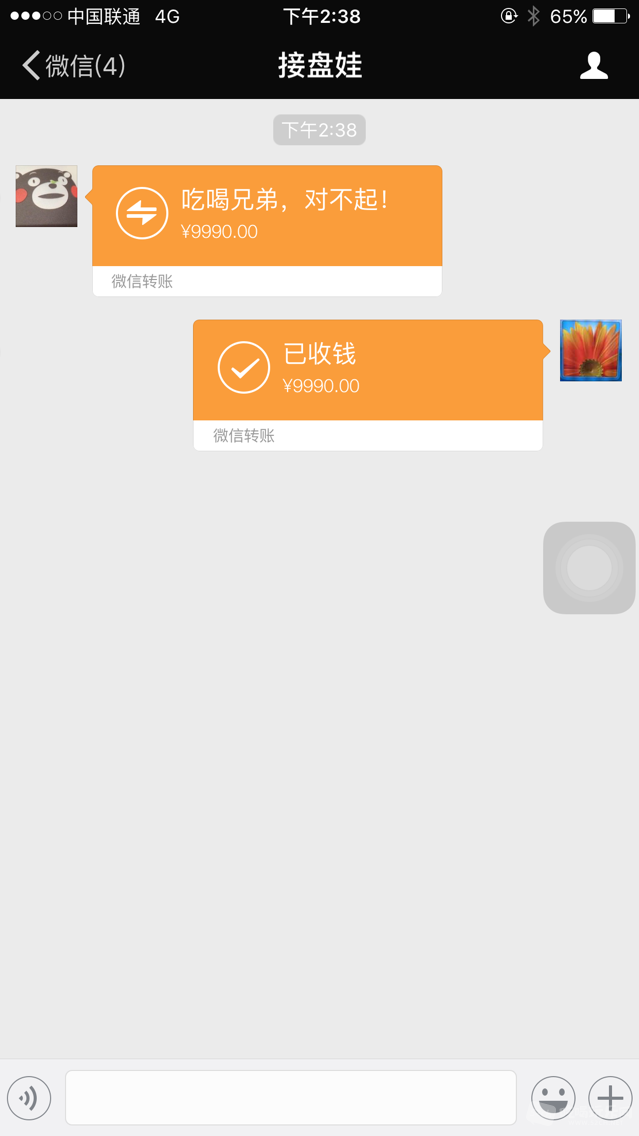
Task: View the flower avatar profile
Action: (590, 350)
